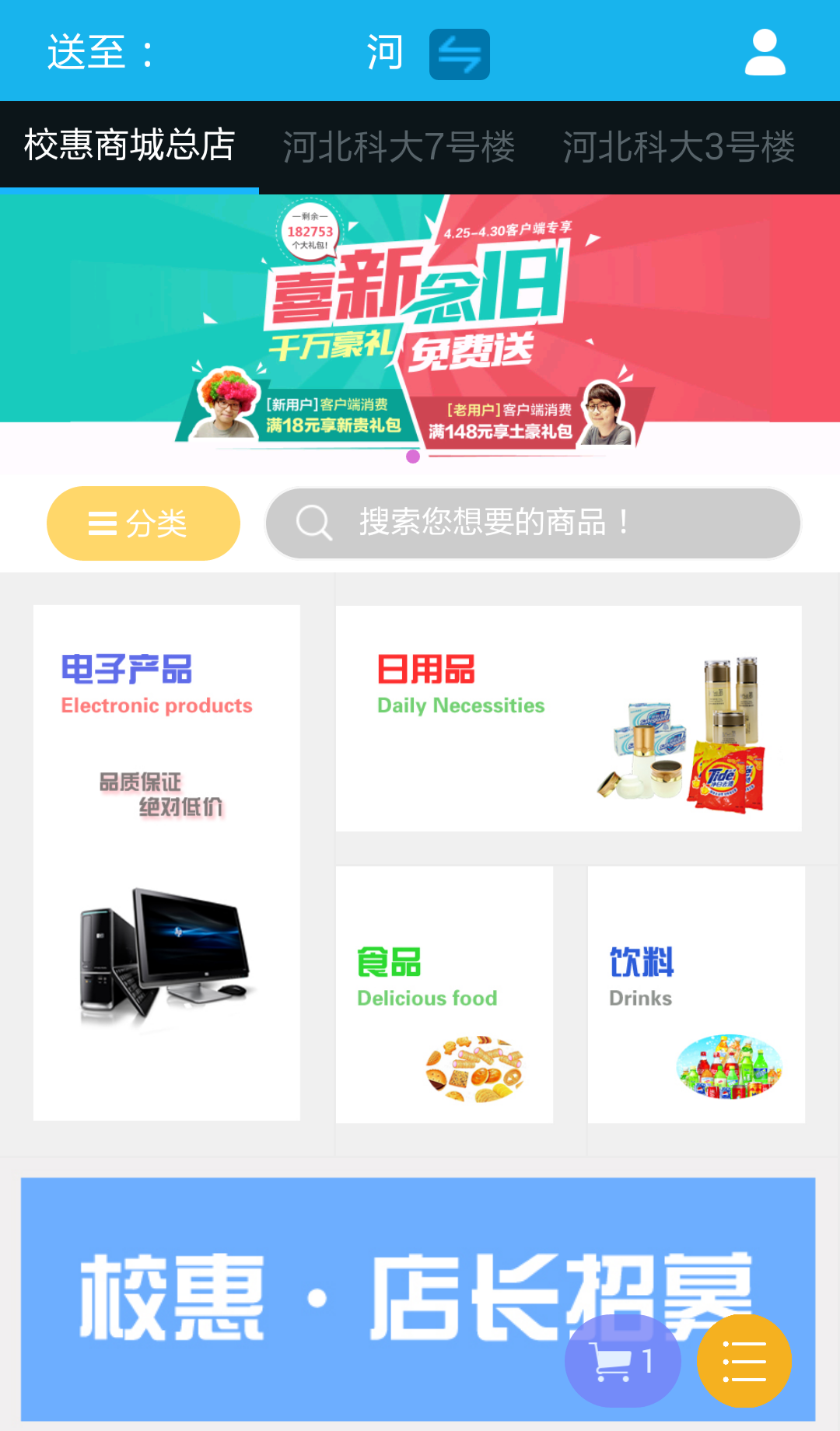Open the 饮料 Drinks category
Screen dimensions: 840x1431
click(695, 994)
